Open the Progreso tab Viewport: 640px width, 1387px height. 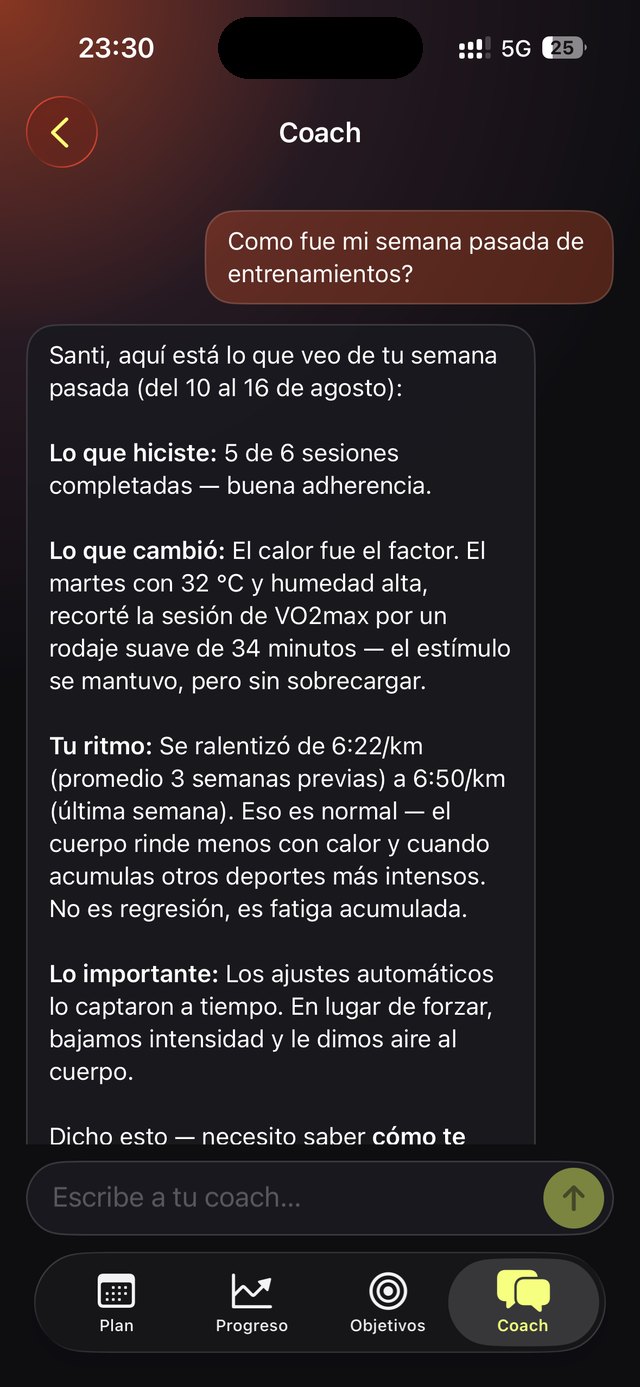[251, 1303]
